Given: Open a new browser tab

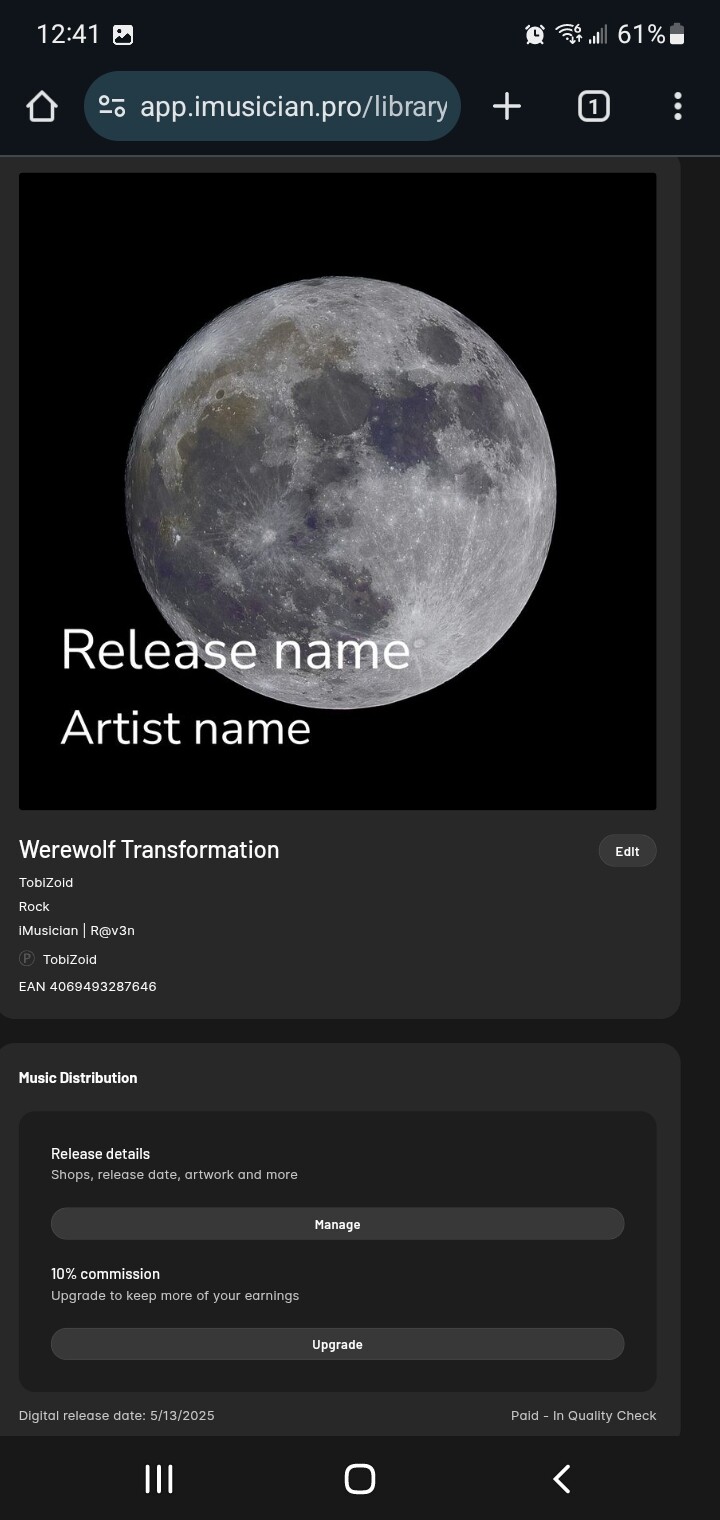Looking at the screenshot, I should 507,106.
